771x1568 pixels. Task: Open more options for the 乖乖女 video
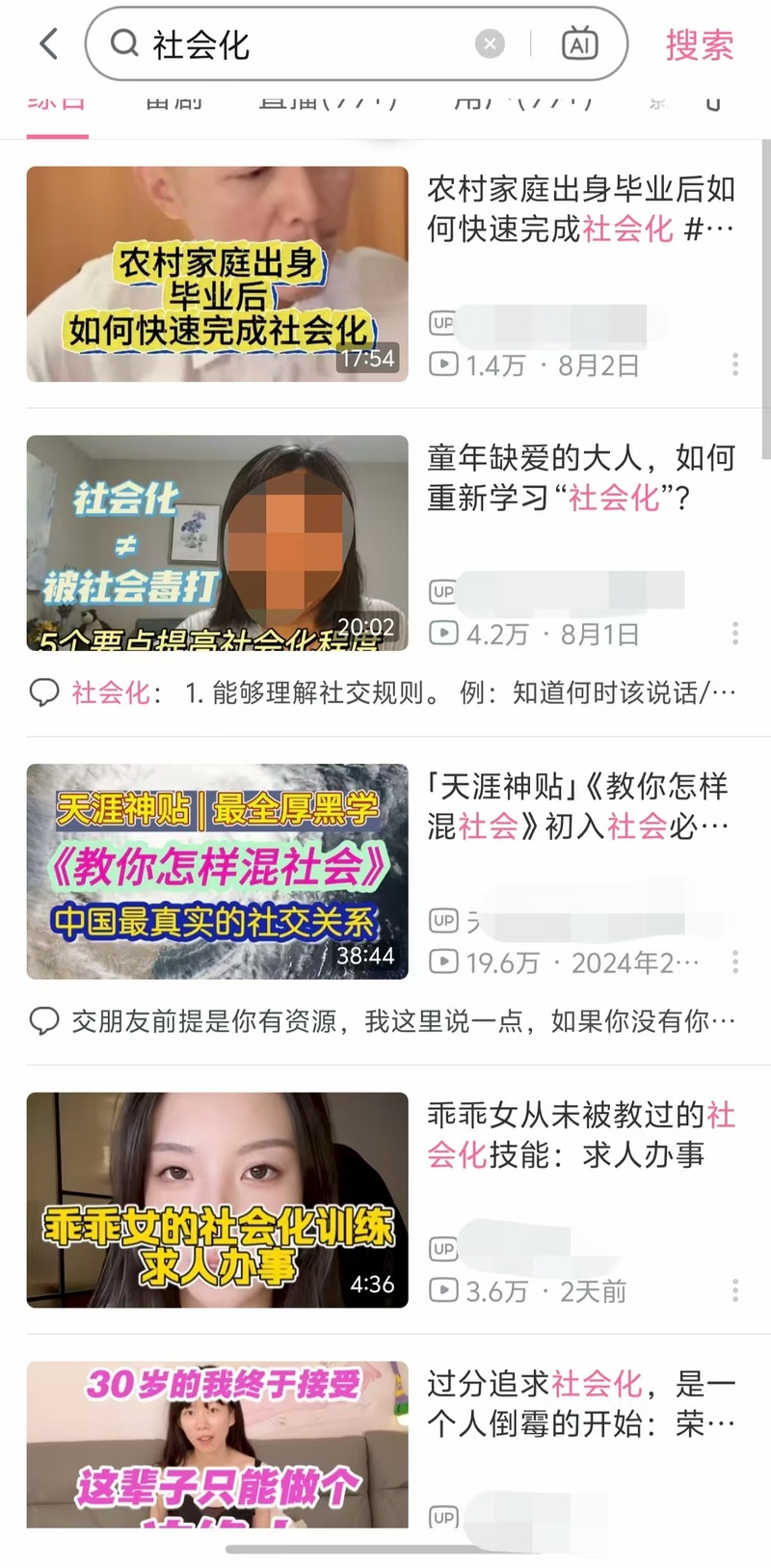734,1290
